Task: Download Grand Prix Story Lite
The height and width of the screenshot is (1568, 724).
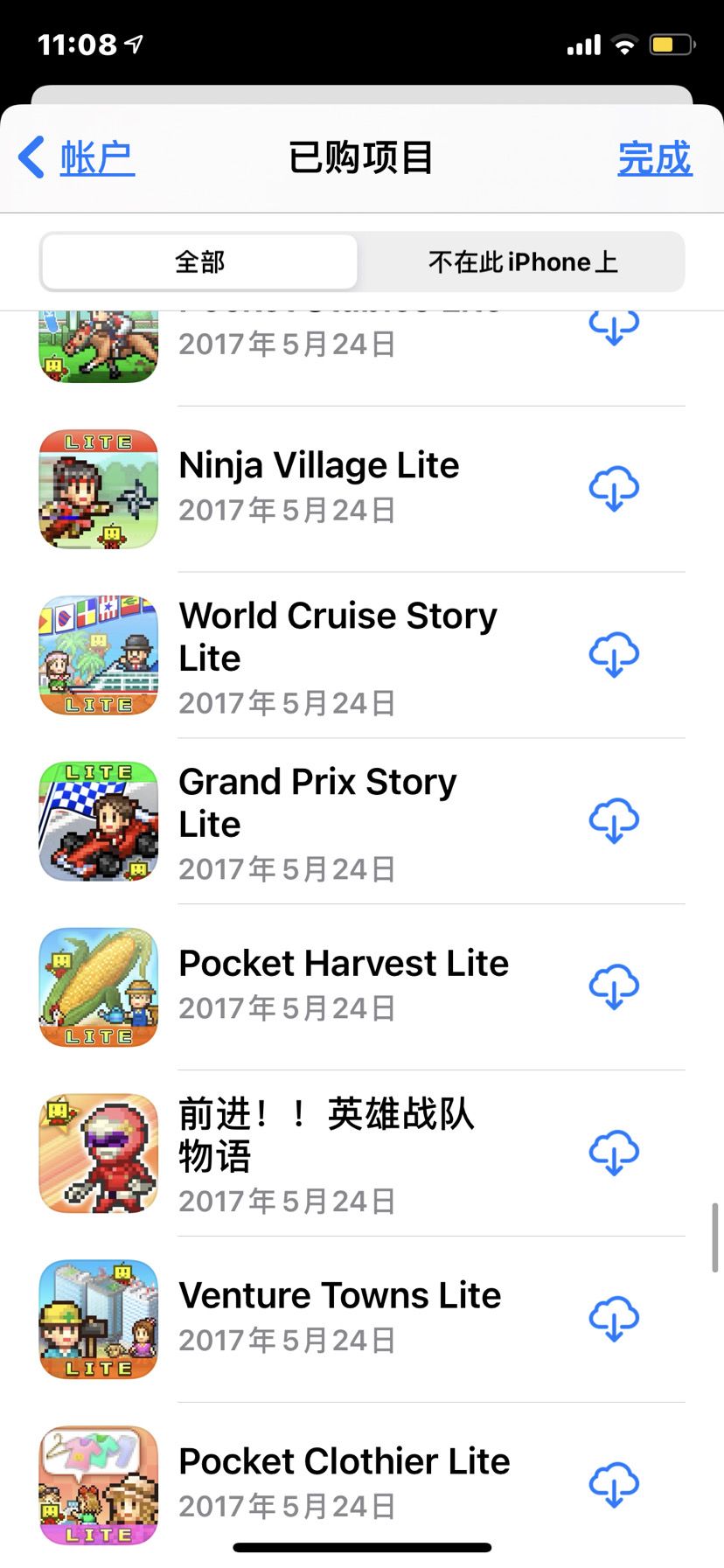Action: (614, 820)
